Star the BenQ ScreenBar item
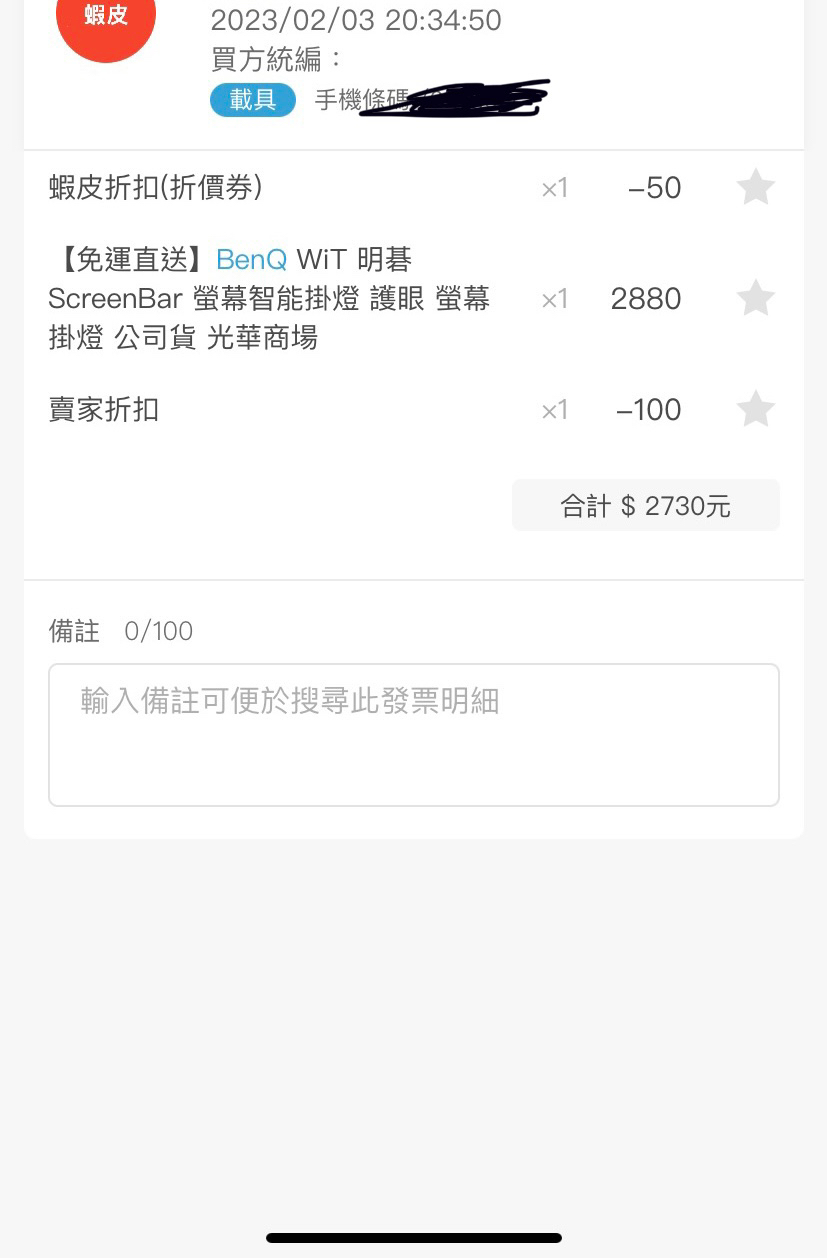The height and width of the screenshot is (1258, 827). pos(755,298)
